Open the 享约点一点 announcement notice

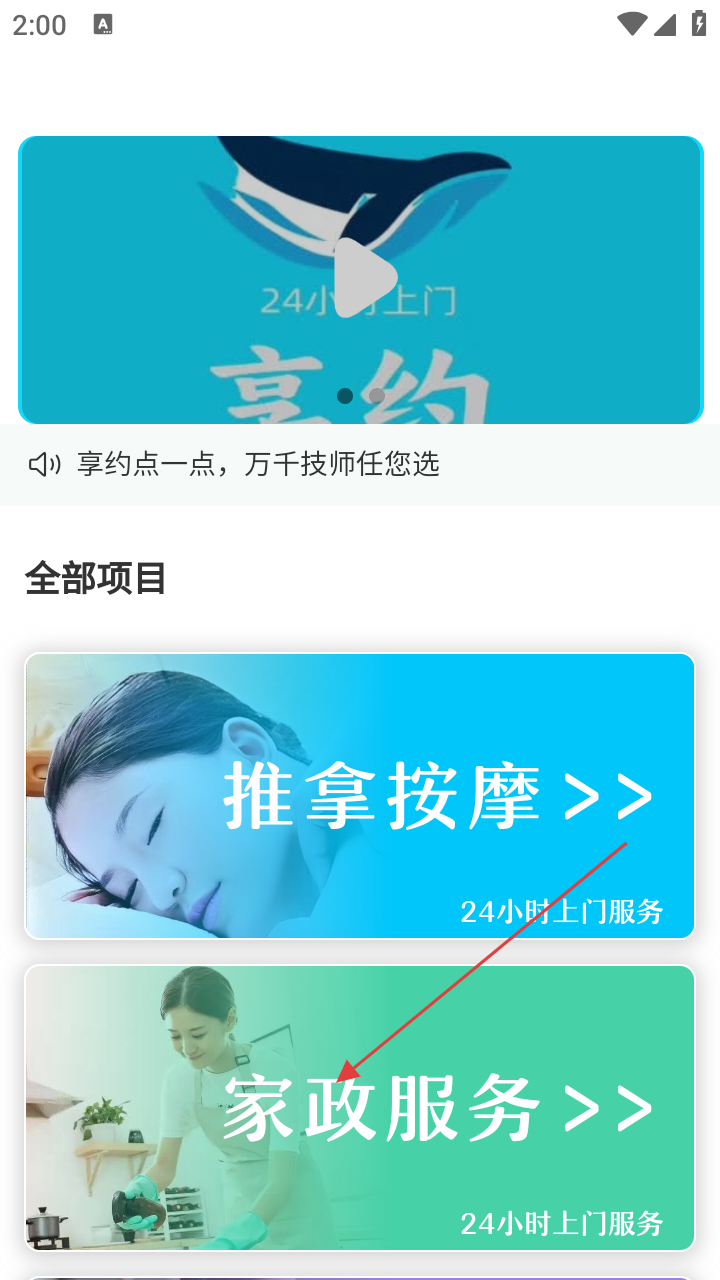click(258, 464)
